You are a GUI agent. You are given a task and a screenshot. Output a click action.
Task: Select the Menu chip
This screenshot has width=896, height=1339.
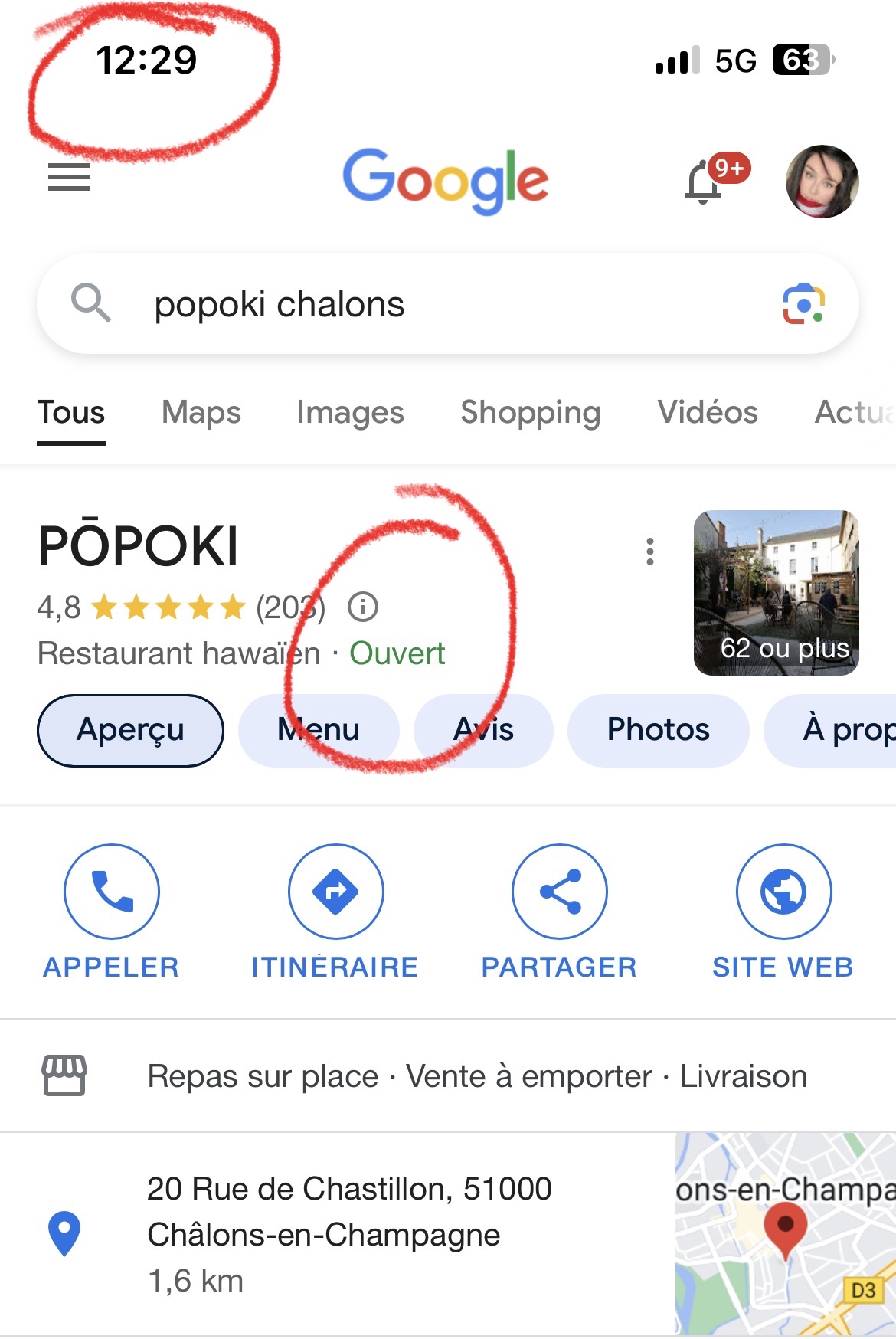[319, 730]
